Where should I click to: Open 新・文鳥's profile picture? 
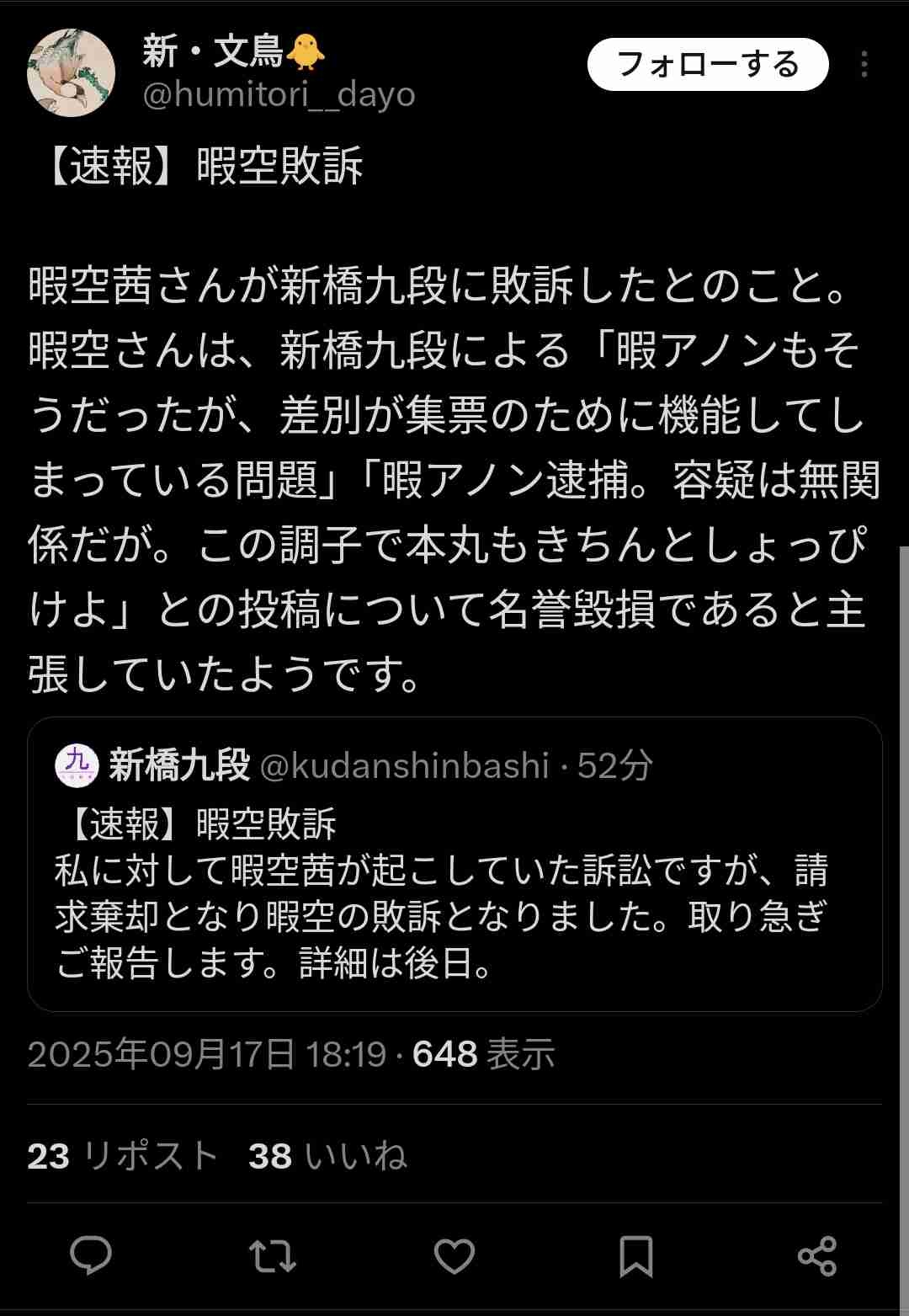71,72
